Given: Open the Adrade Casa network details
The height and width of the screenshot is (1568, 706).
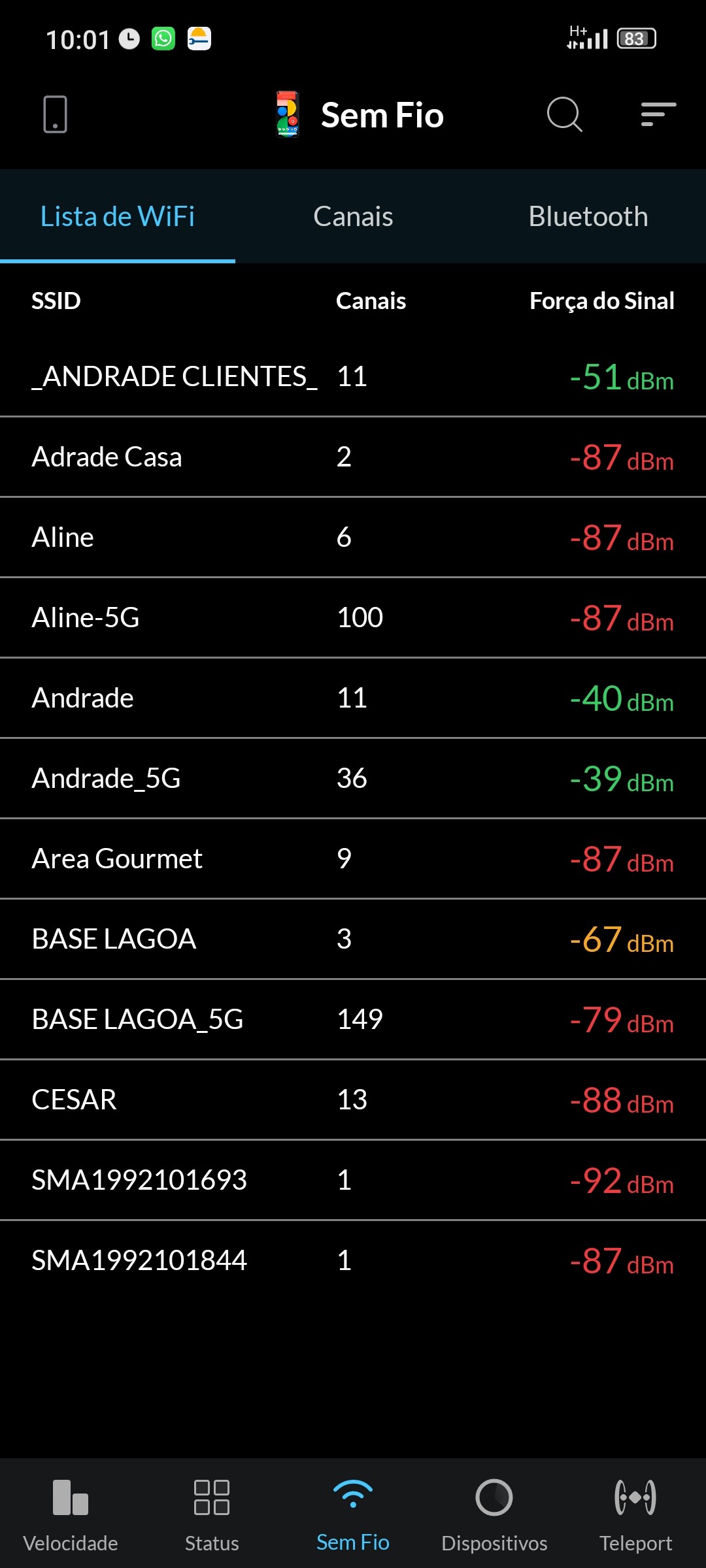Looking at the screenshot, I should click(353, 457).
